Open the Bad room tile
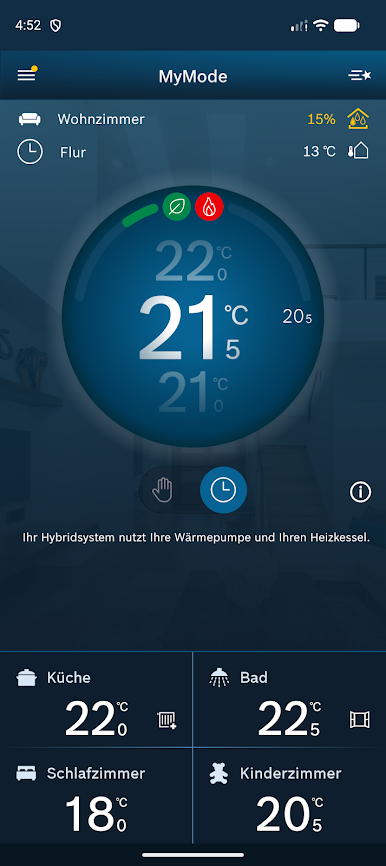This screenshot has width=386, height=866. click(x=289, y=700)
